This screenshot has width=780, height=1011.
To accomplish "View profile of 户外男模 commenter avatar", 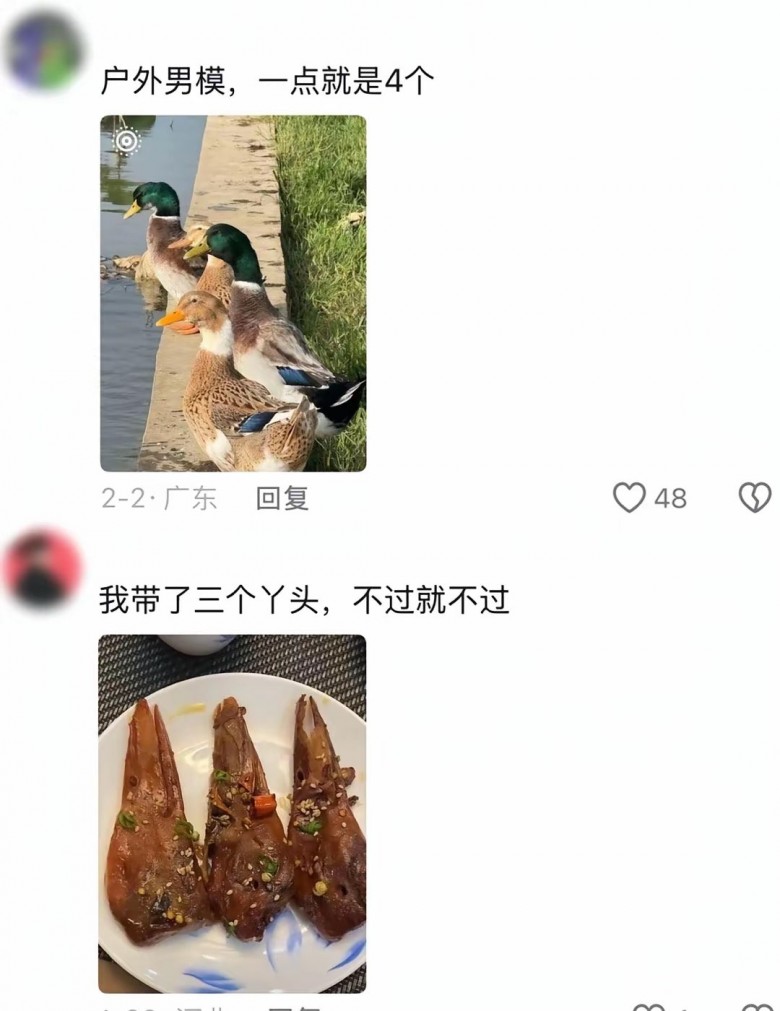I will [x=43, y=50].
